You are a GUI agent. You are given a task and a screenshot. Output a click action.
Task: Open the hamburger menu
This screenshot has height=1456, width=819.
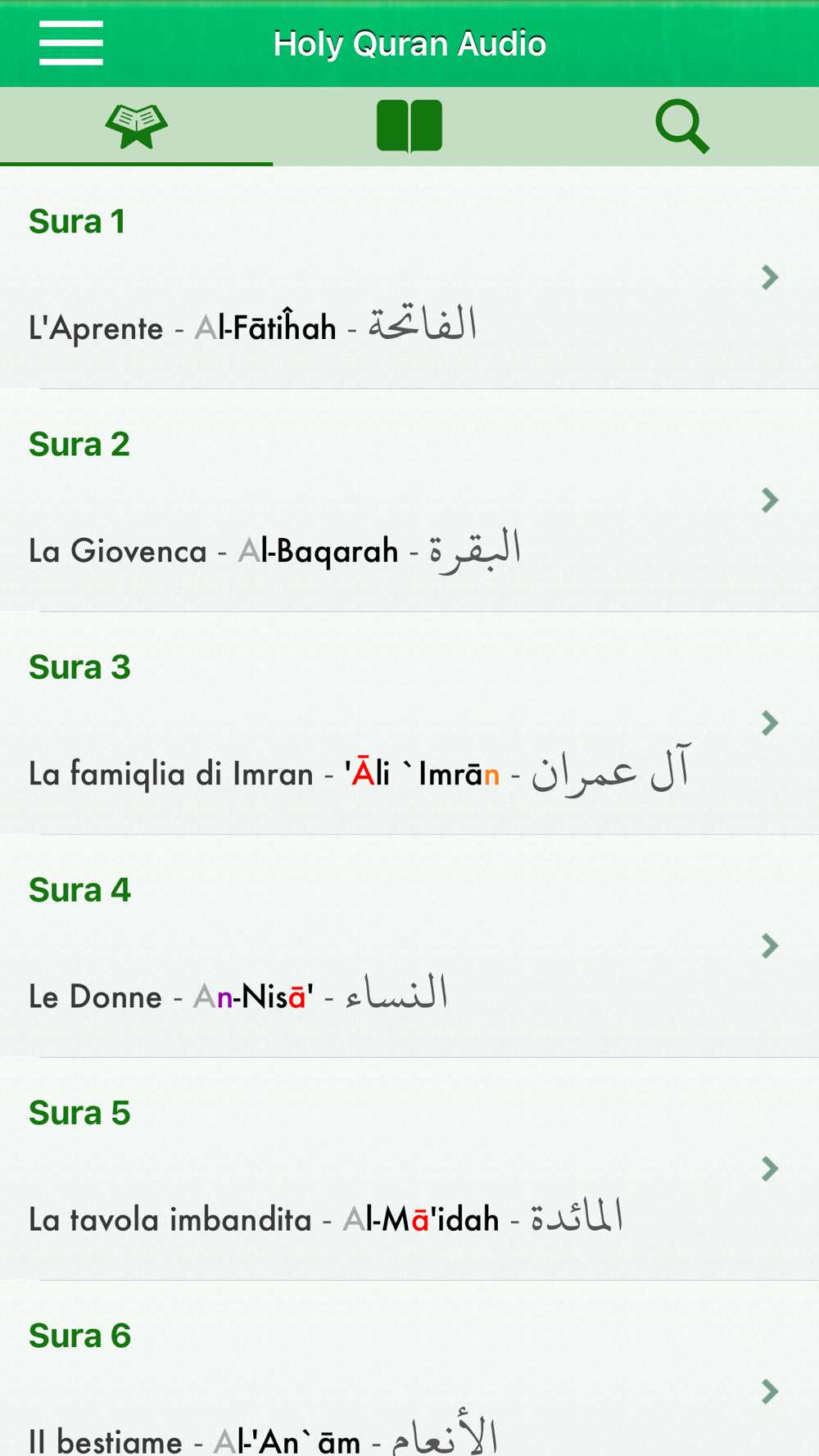click(71, 44)
